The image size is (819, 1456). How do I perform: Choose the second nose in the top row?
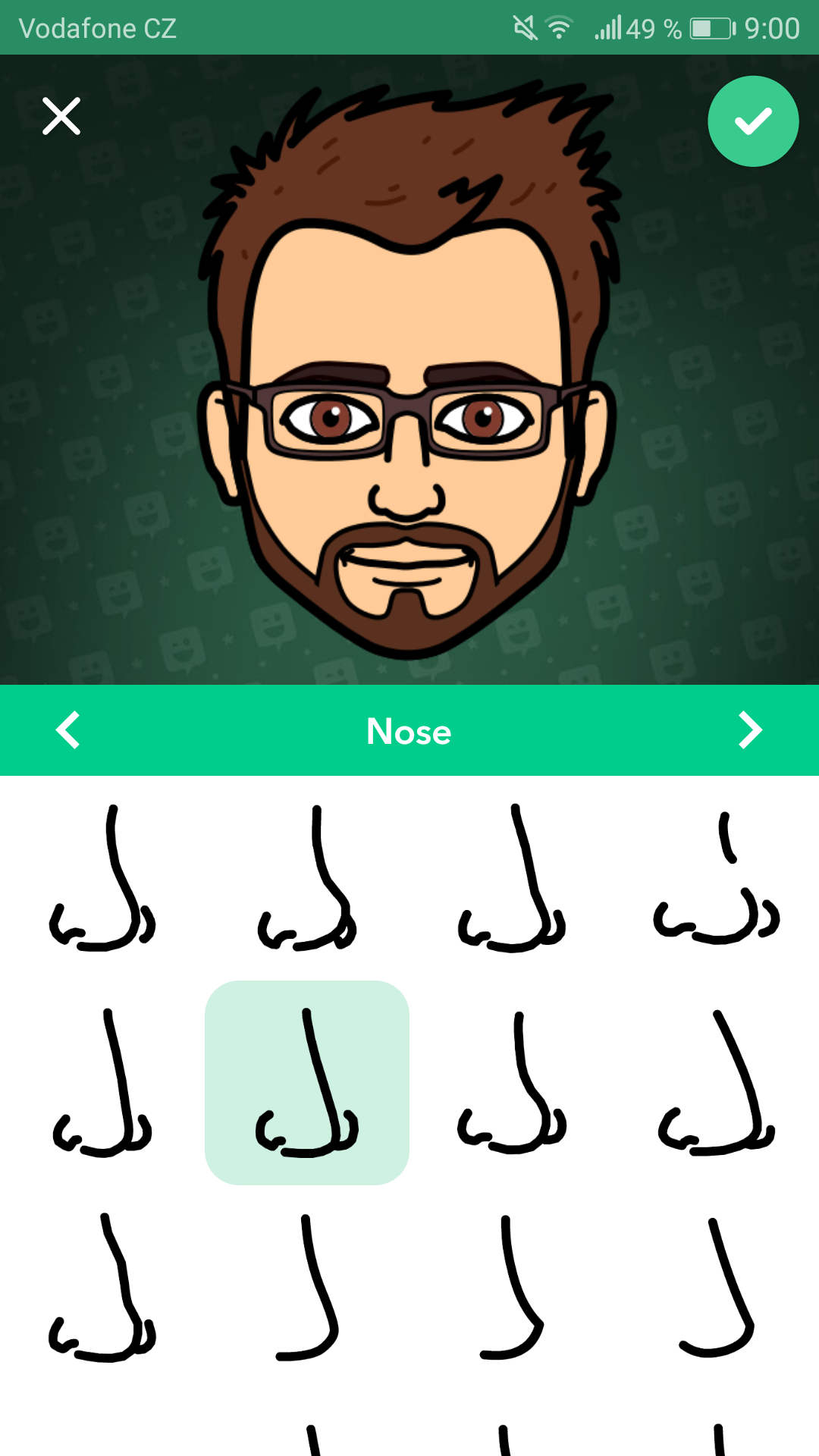pyautogui.click(x=307, y=878)
